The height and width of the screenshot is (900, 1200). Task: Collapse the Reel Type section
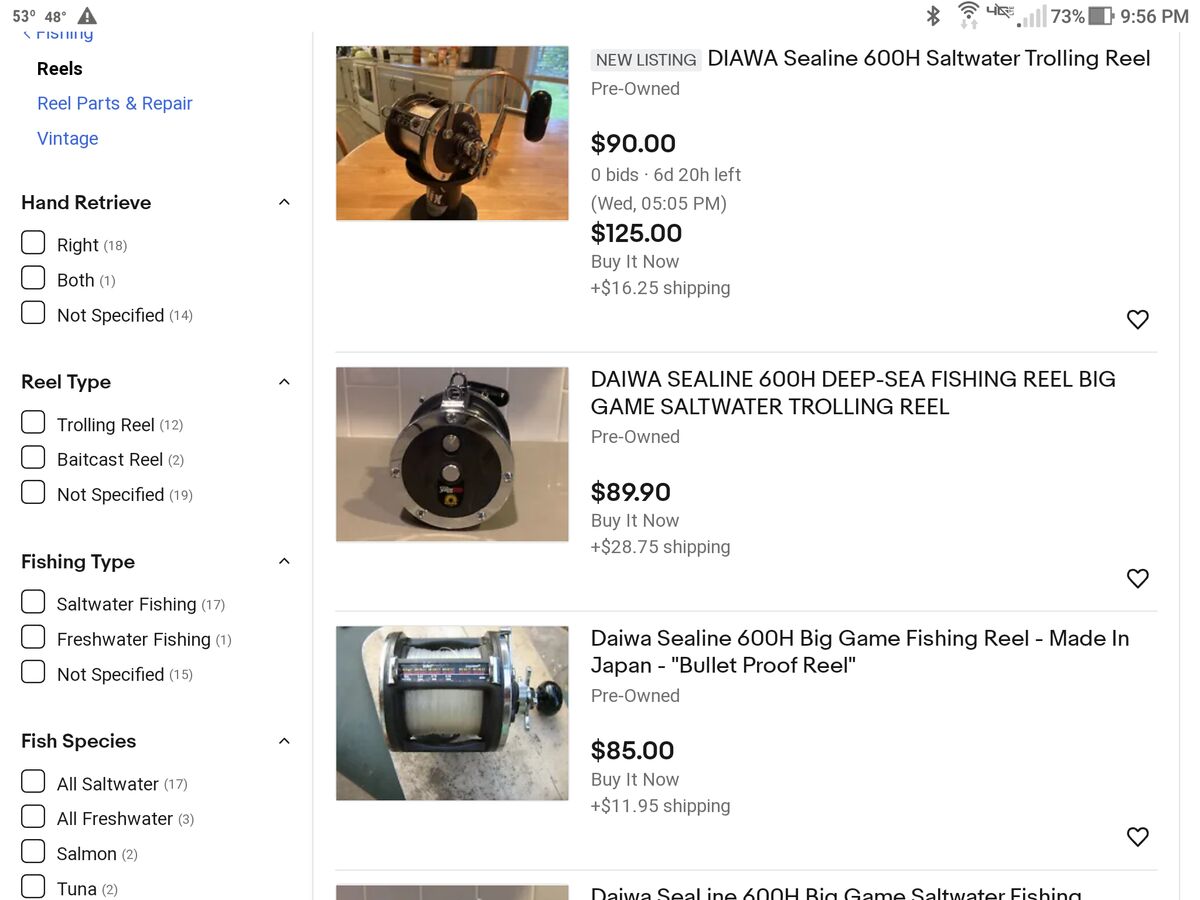pyautogui.click(x=284, y=382)
